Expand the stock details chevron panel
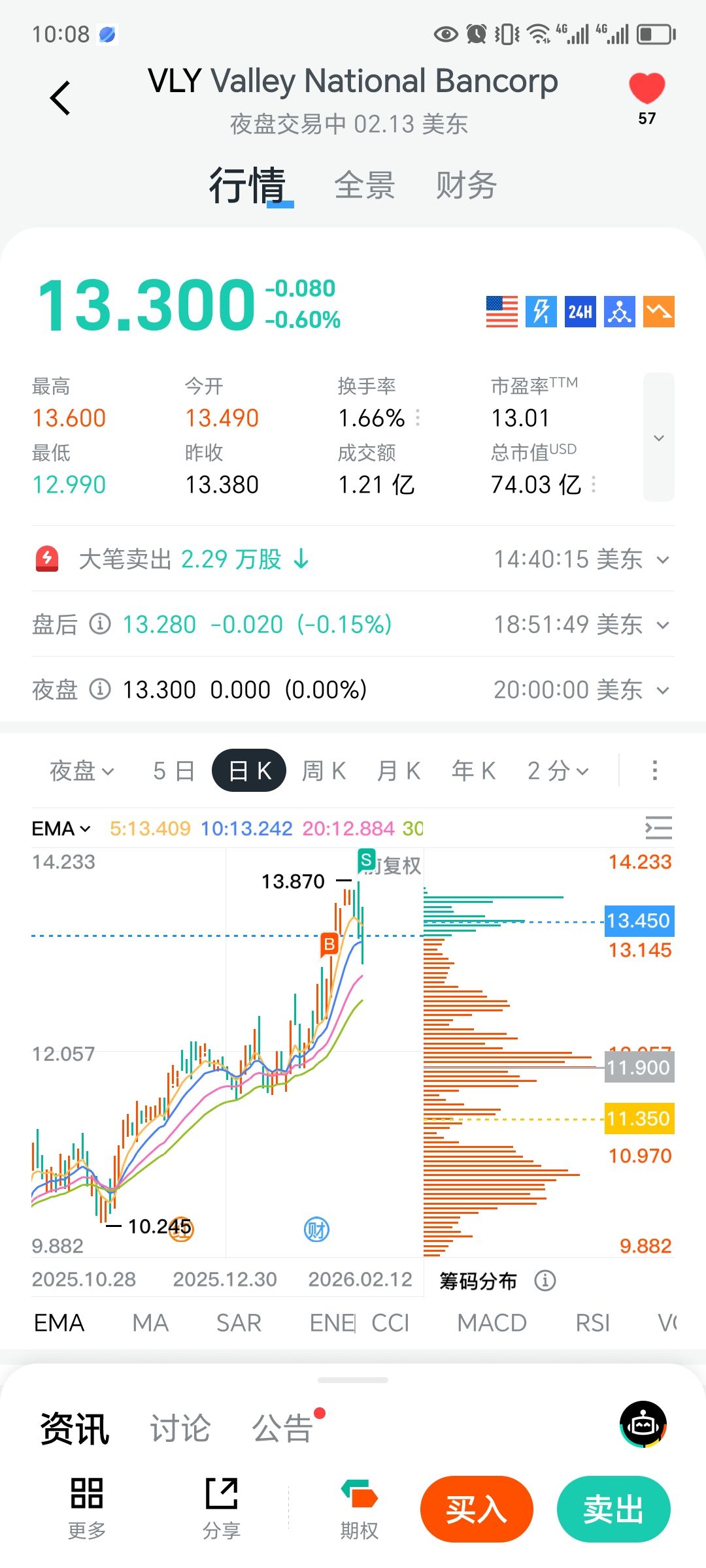Viewport: 706px width, 1568px height. [x=658, y=437]
